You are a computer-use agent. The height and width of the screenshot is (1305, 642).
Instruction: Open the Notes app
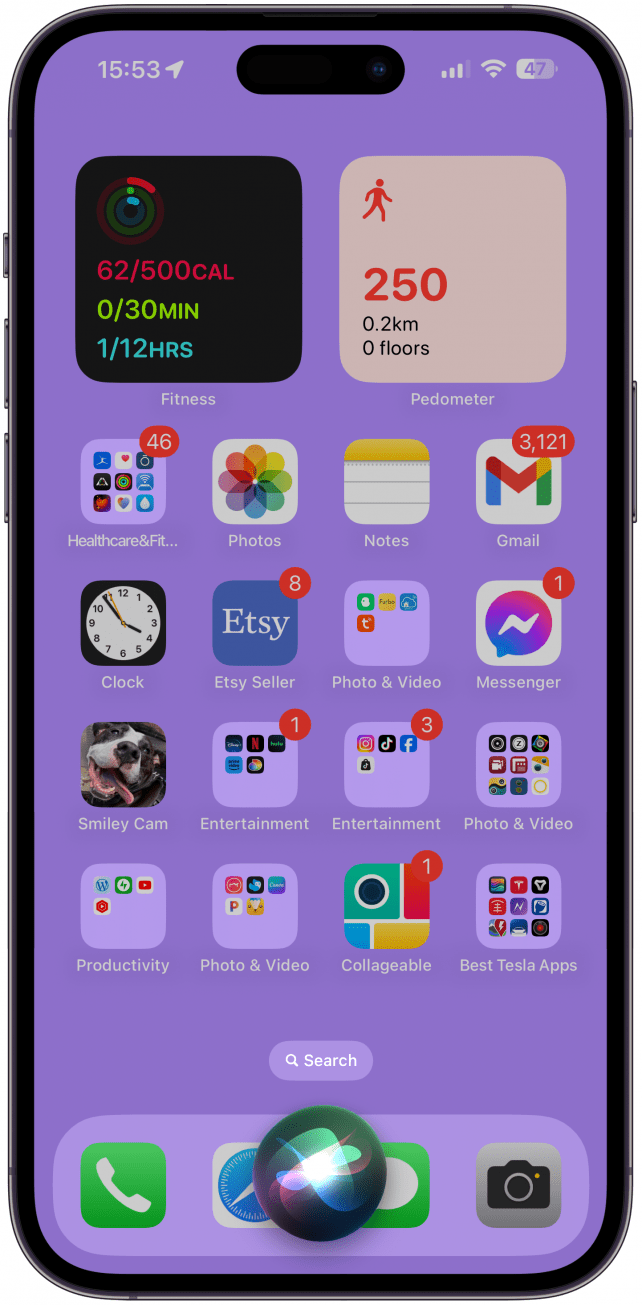387,482
